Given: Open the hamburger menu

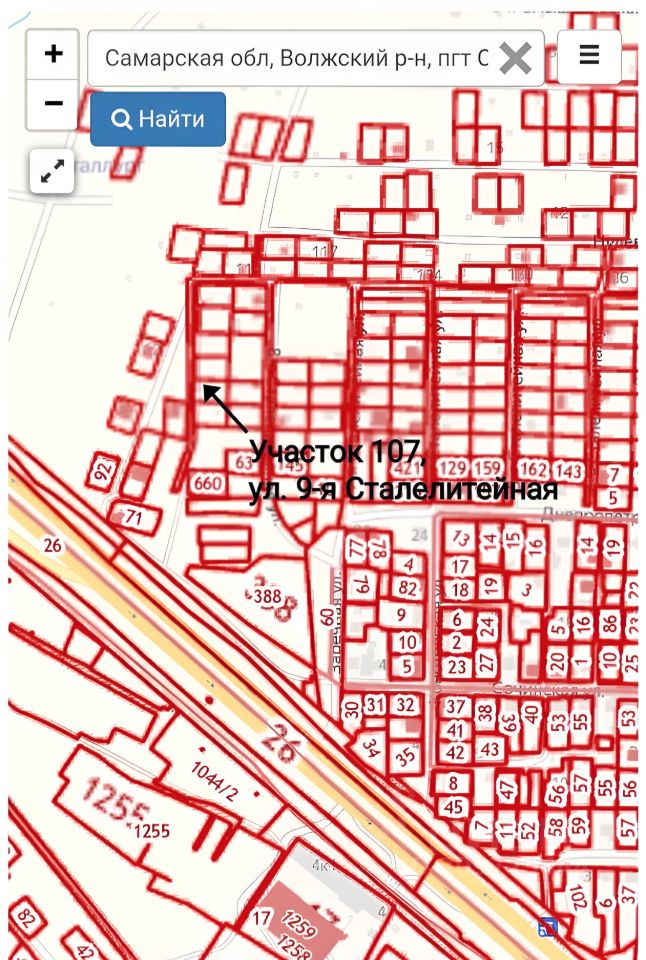Looking at the screenshot, I should point(589,56).
